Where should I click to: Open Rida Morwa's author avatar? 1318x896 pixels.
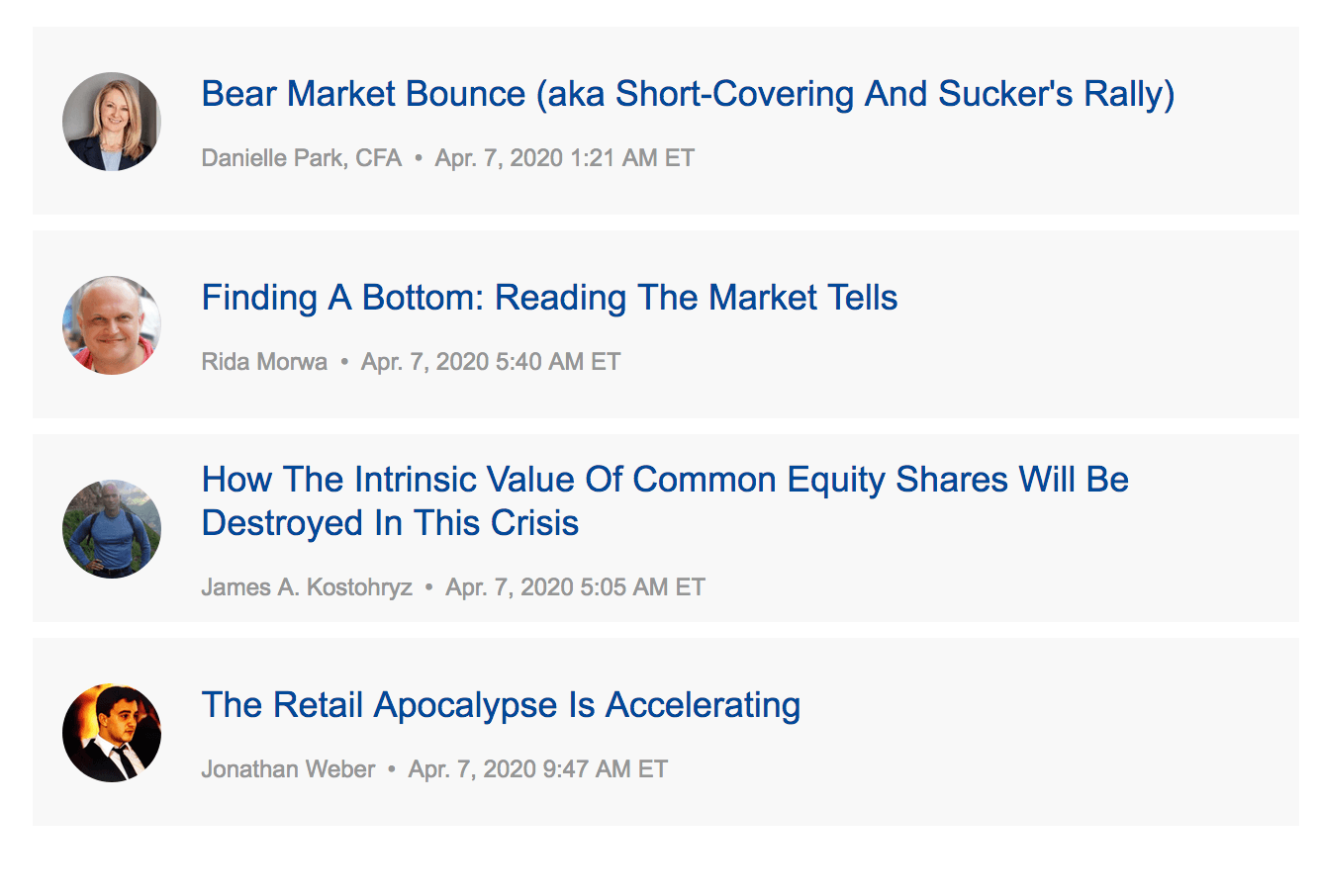[112, 325]
